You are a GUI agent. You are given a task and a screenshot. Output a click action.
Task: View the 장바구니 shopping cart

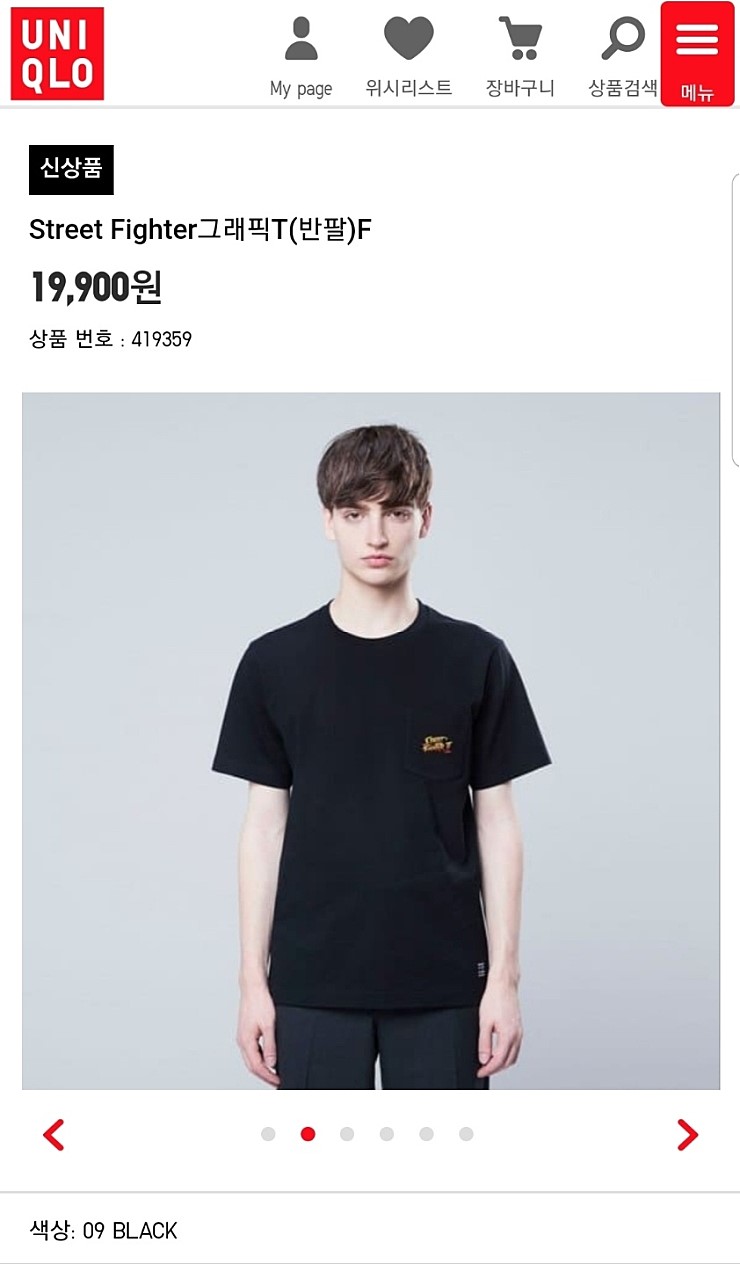(x=520, y=56)
